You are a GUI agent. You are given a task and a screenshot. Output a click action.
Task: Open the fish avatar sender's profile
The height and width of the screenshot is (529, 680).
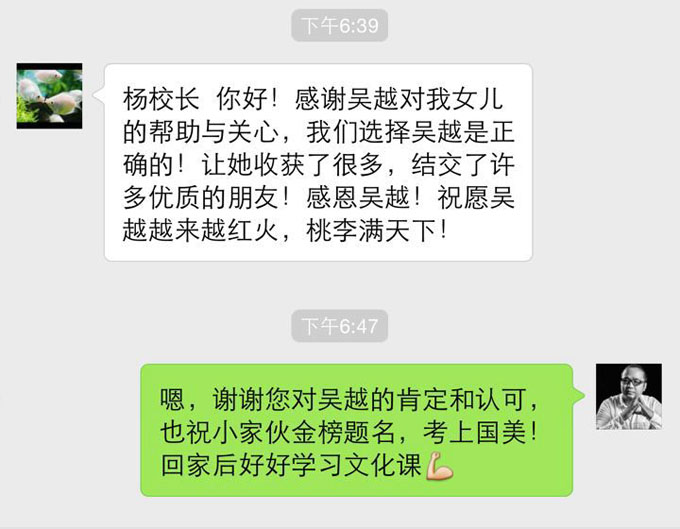(49, 95)
